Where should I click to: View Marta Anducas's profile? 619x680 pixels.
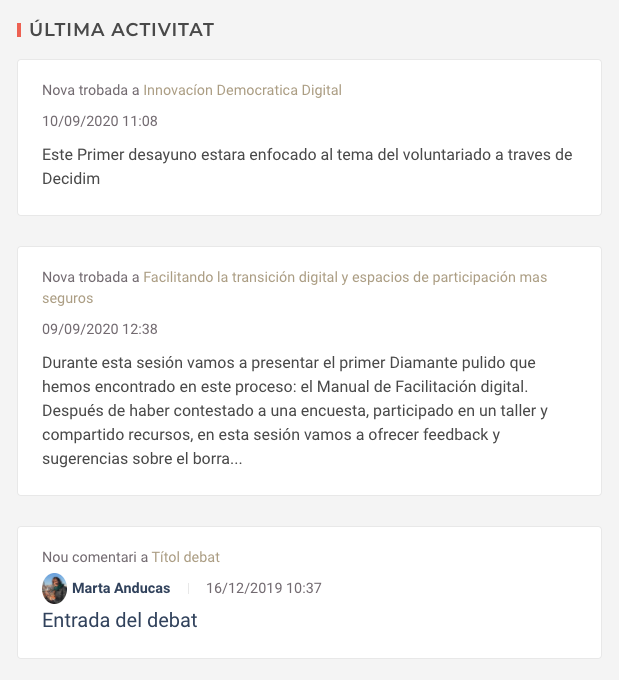coord(120,588)
